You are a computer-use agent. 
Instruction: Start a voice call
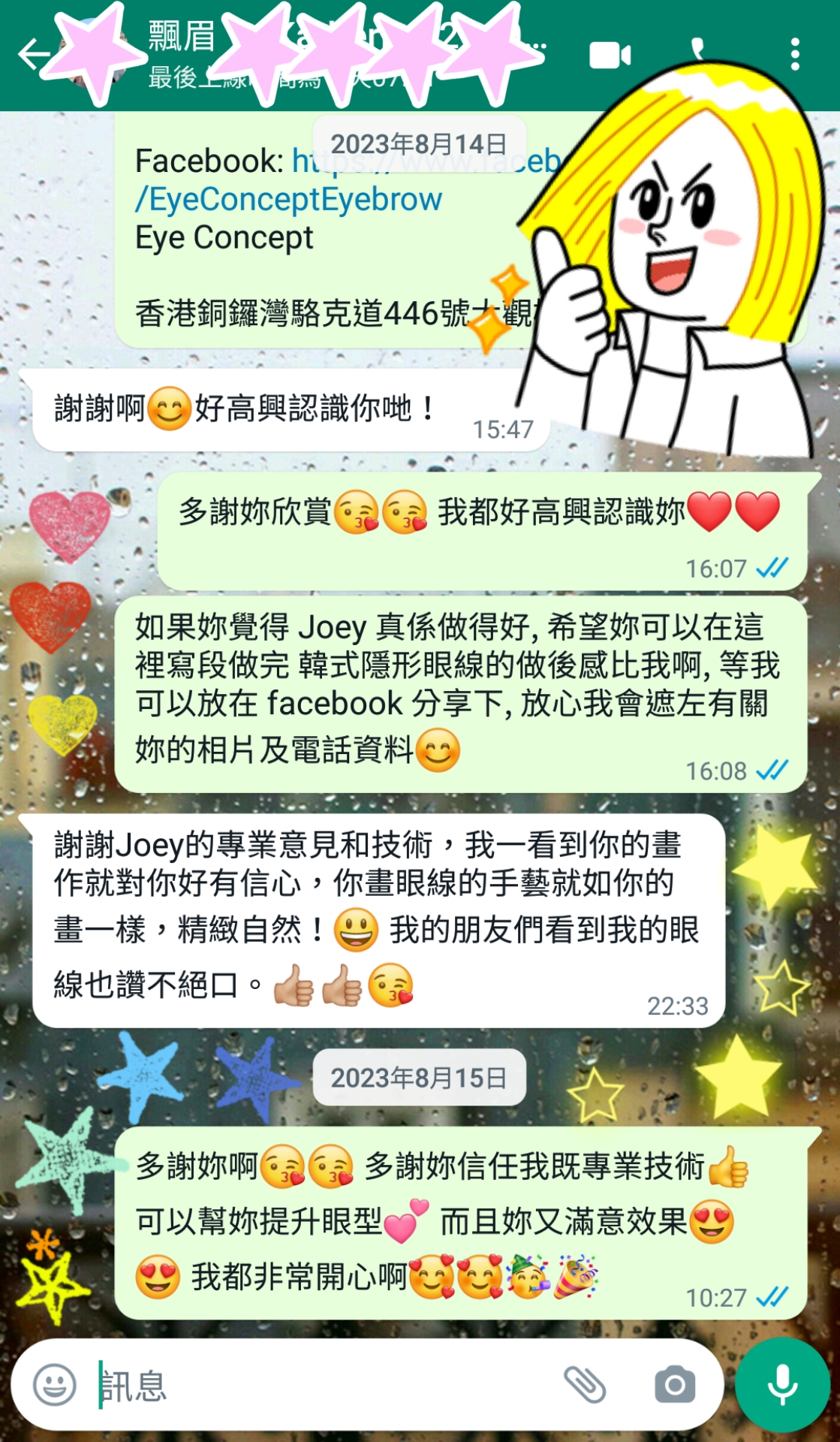pos(698,50)
